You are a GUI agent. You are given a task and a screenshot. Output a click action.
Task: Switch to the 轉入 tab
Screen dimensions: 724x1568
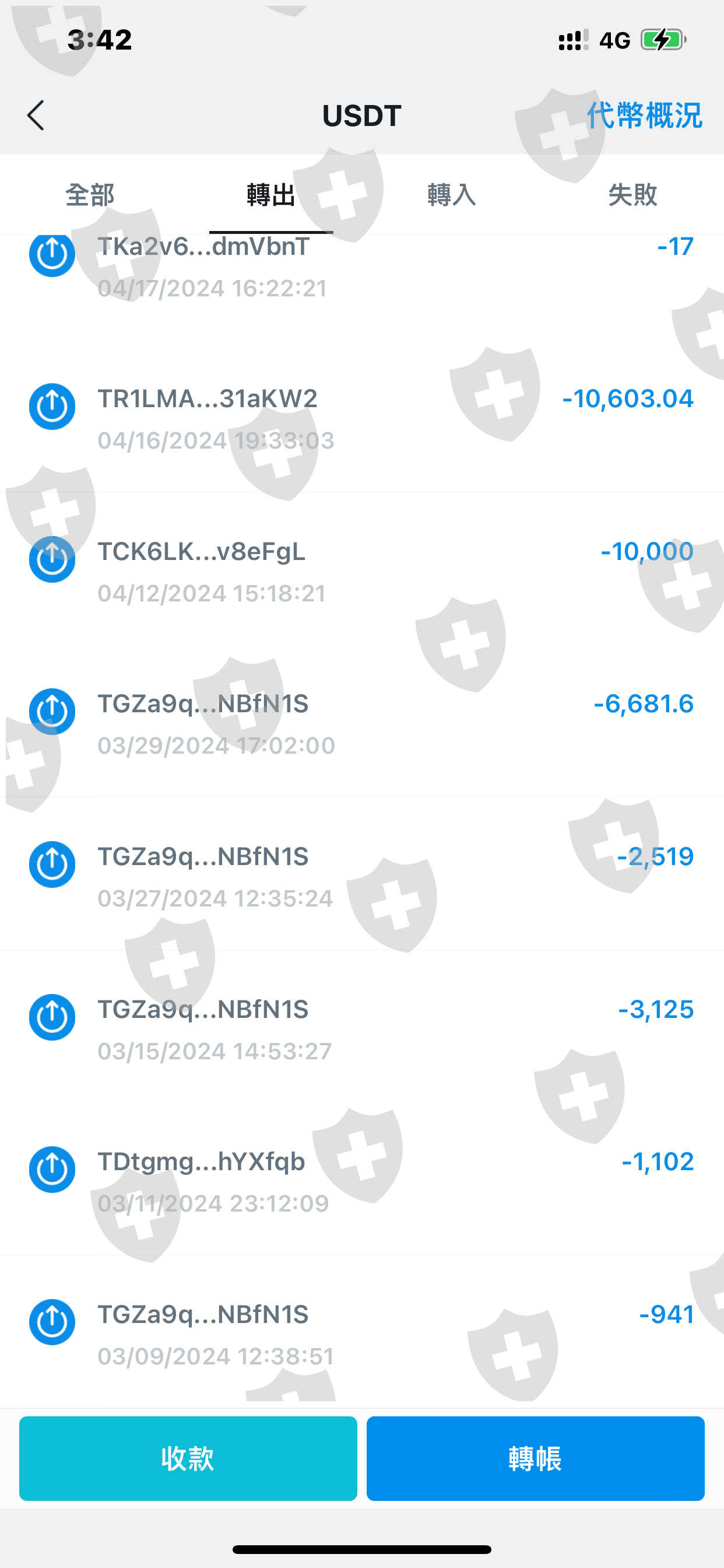point(451,195)
